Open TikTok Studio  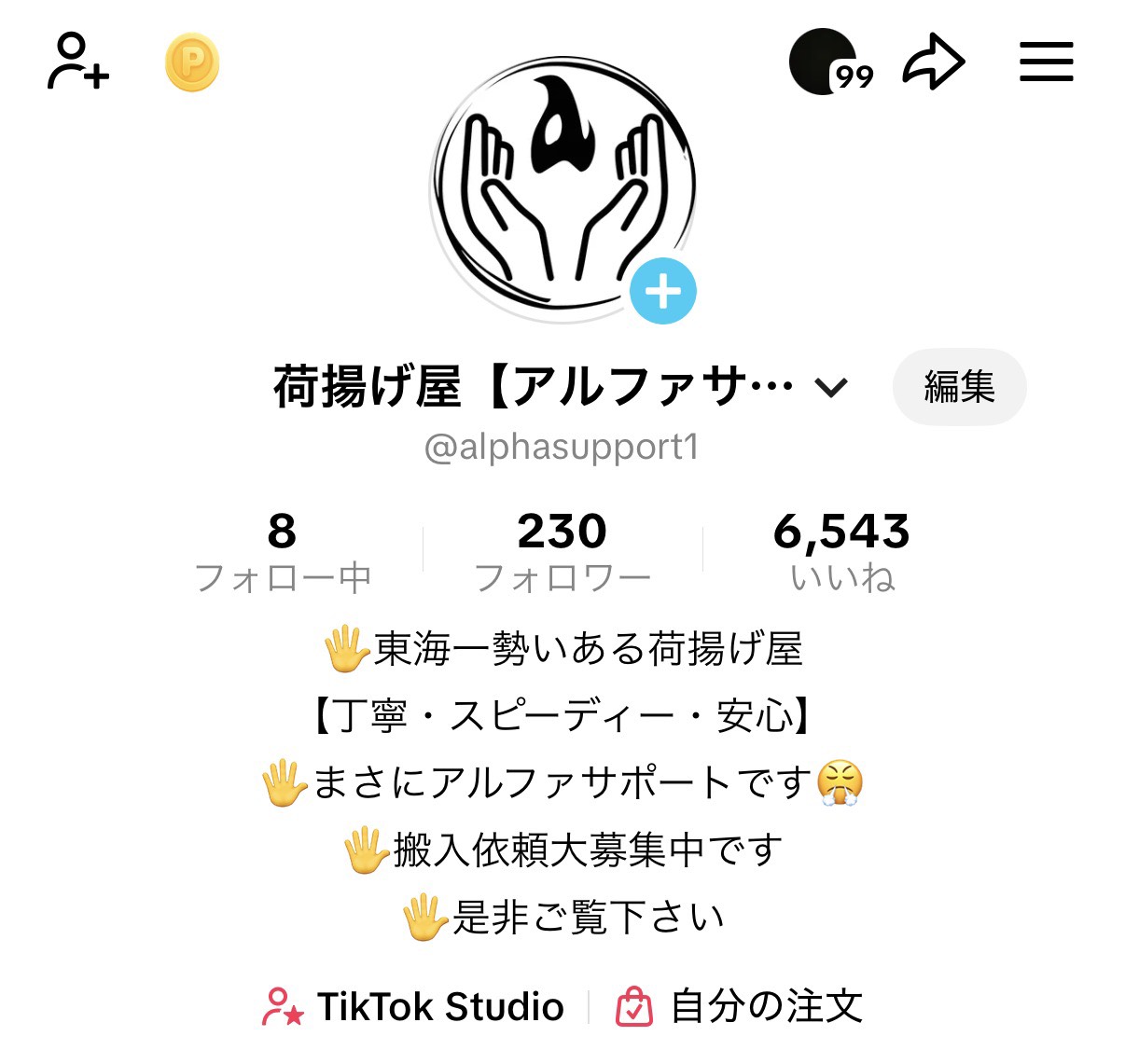coord(414,1007)
